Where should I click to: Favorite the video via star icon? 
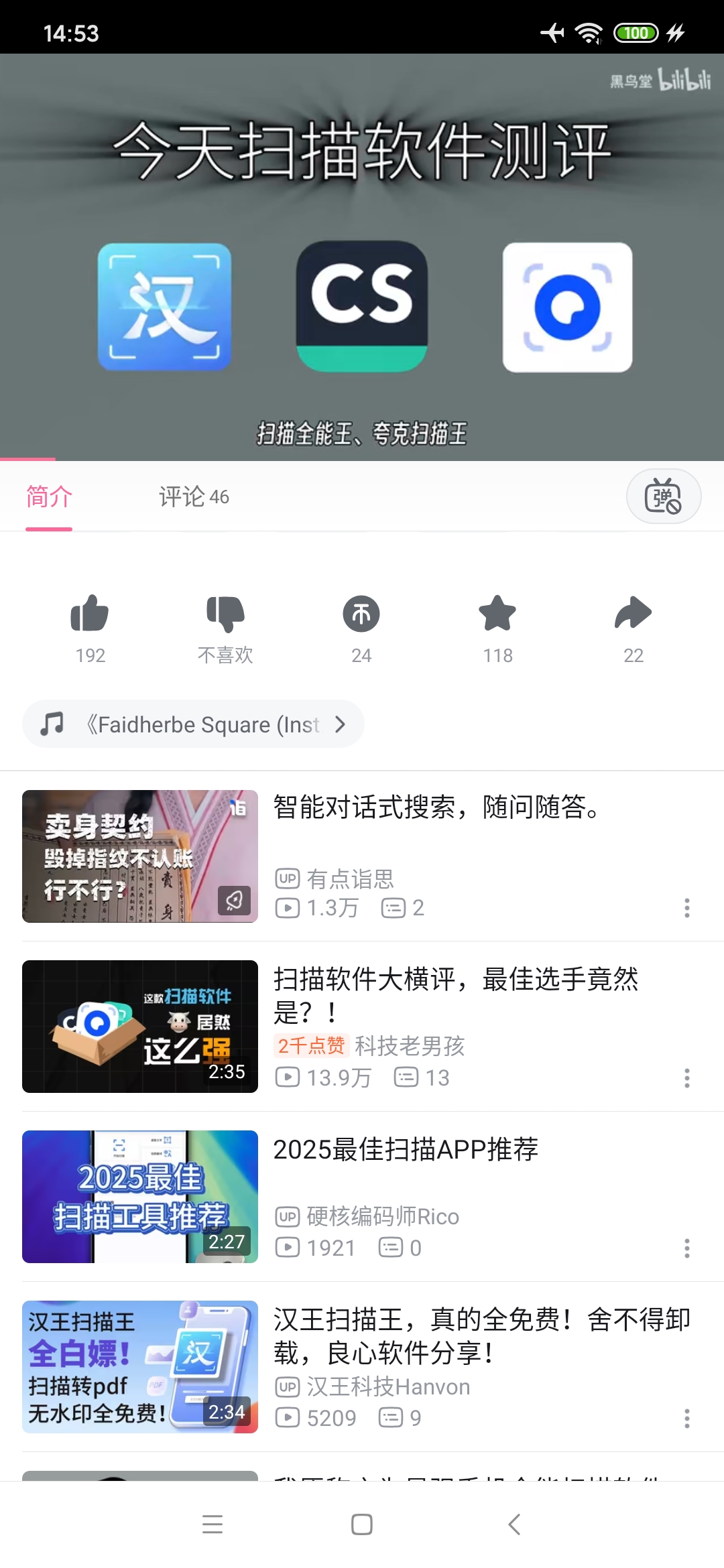[x=497, y=614]
